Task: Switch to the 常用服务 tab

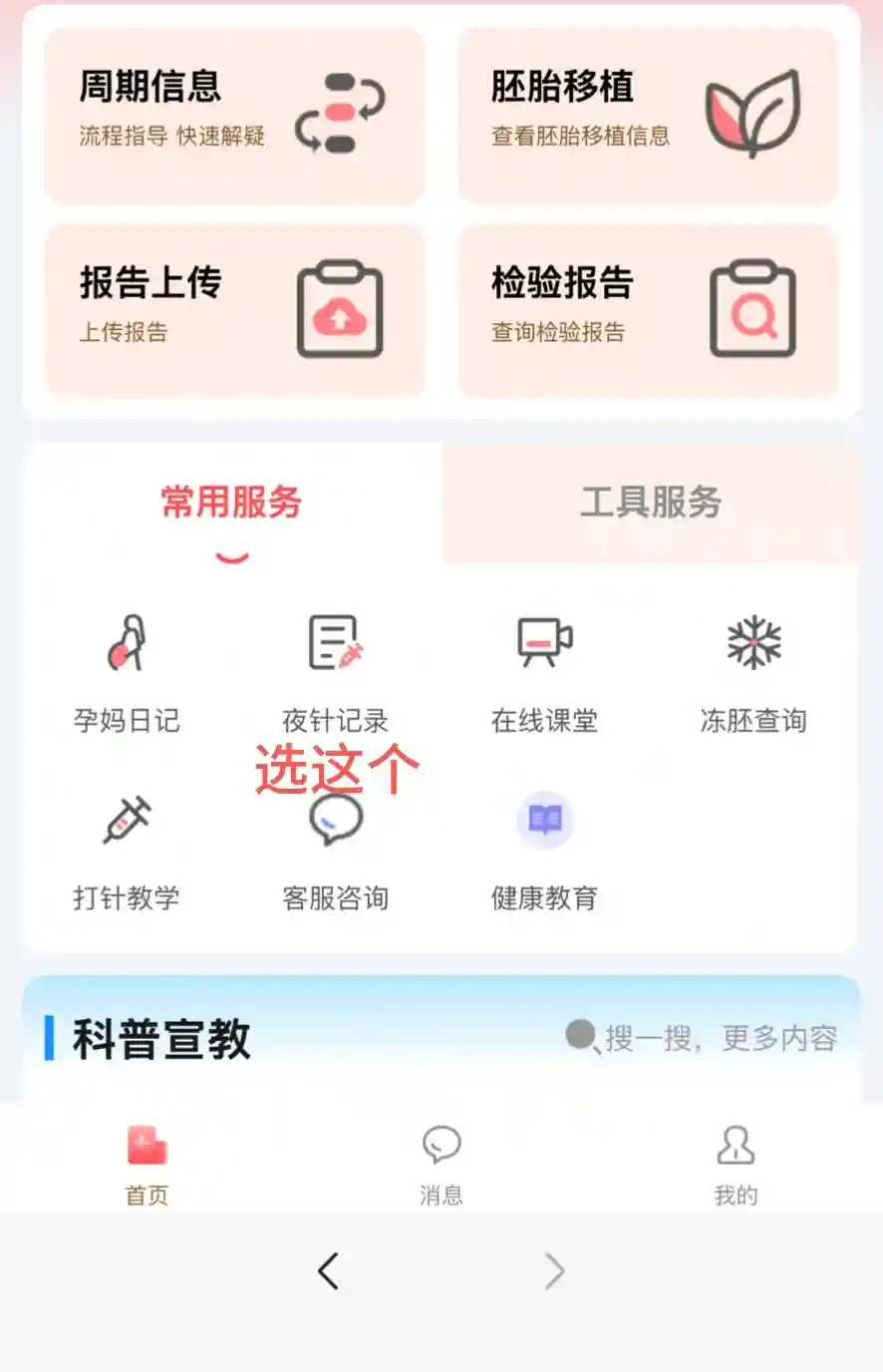Action: [x=231, y=503]
